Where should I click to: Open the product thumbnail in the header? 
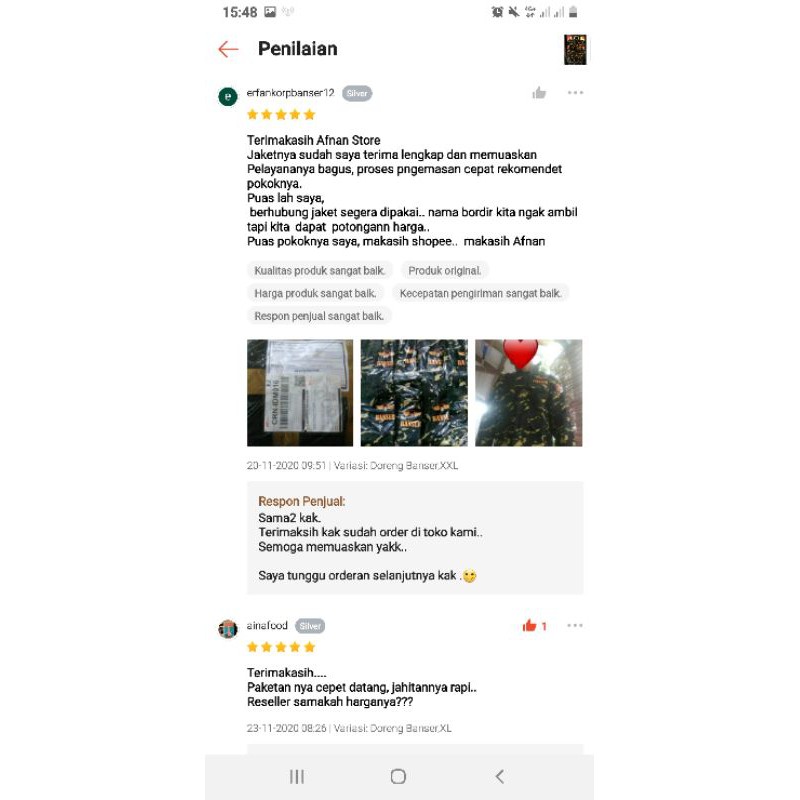pyautogui.click(x=575, y=49)
